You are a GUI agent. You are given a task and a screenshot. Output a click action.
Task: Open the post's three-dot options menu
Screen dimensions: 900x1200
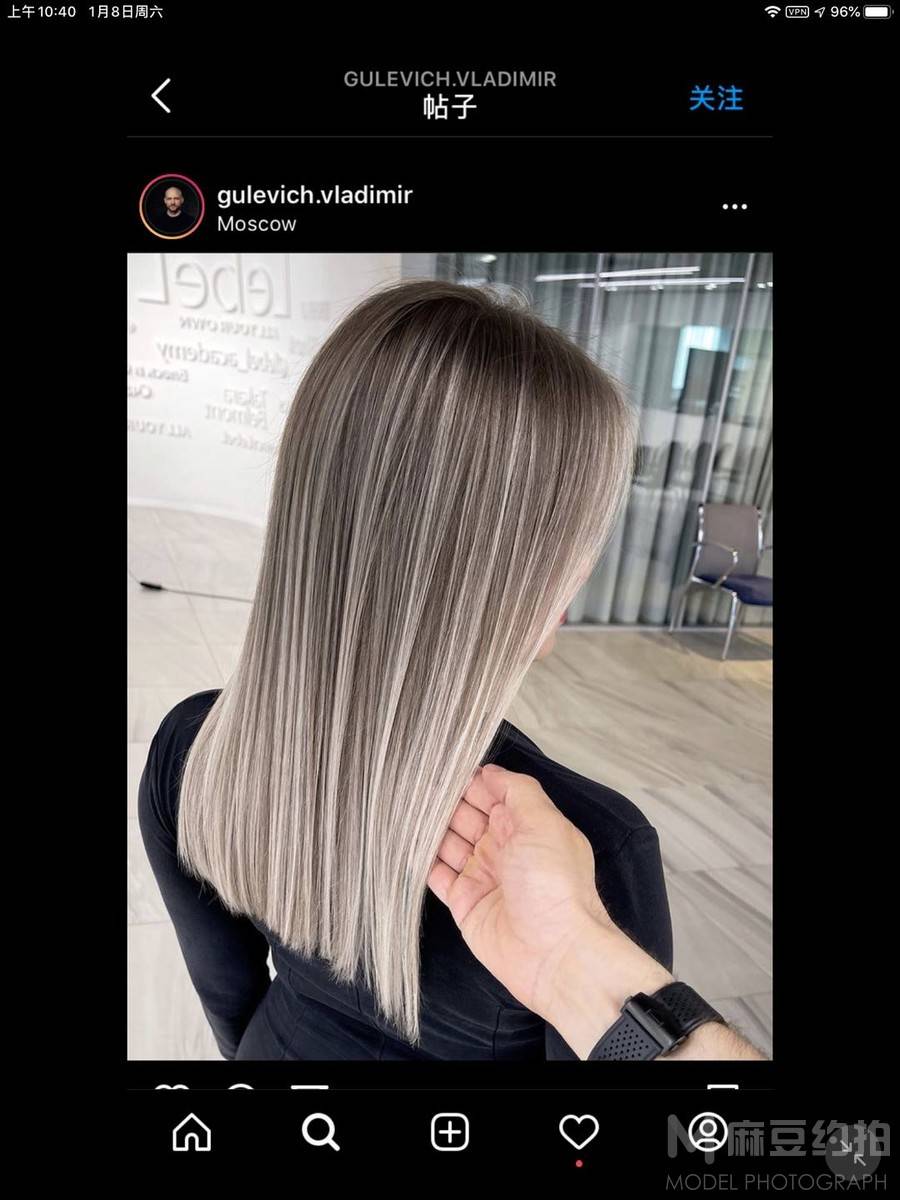pyautogui.click(x=735, y=207)
